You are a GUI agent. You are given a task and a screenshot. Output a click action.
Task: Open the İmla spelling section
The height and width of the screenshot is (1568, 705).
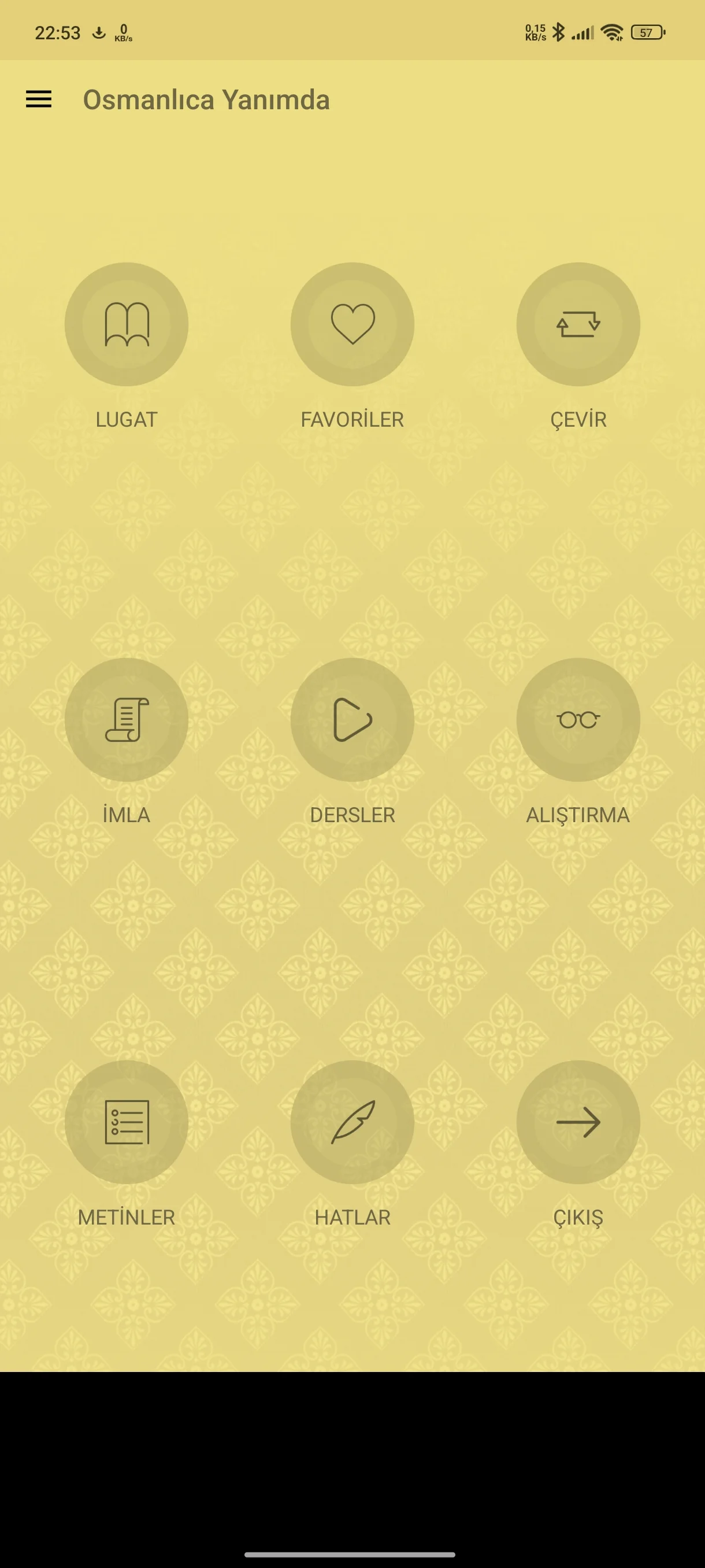[127, 719]
